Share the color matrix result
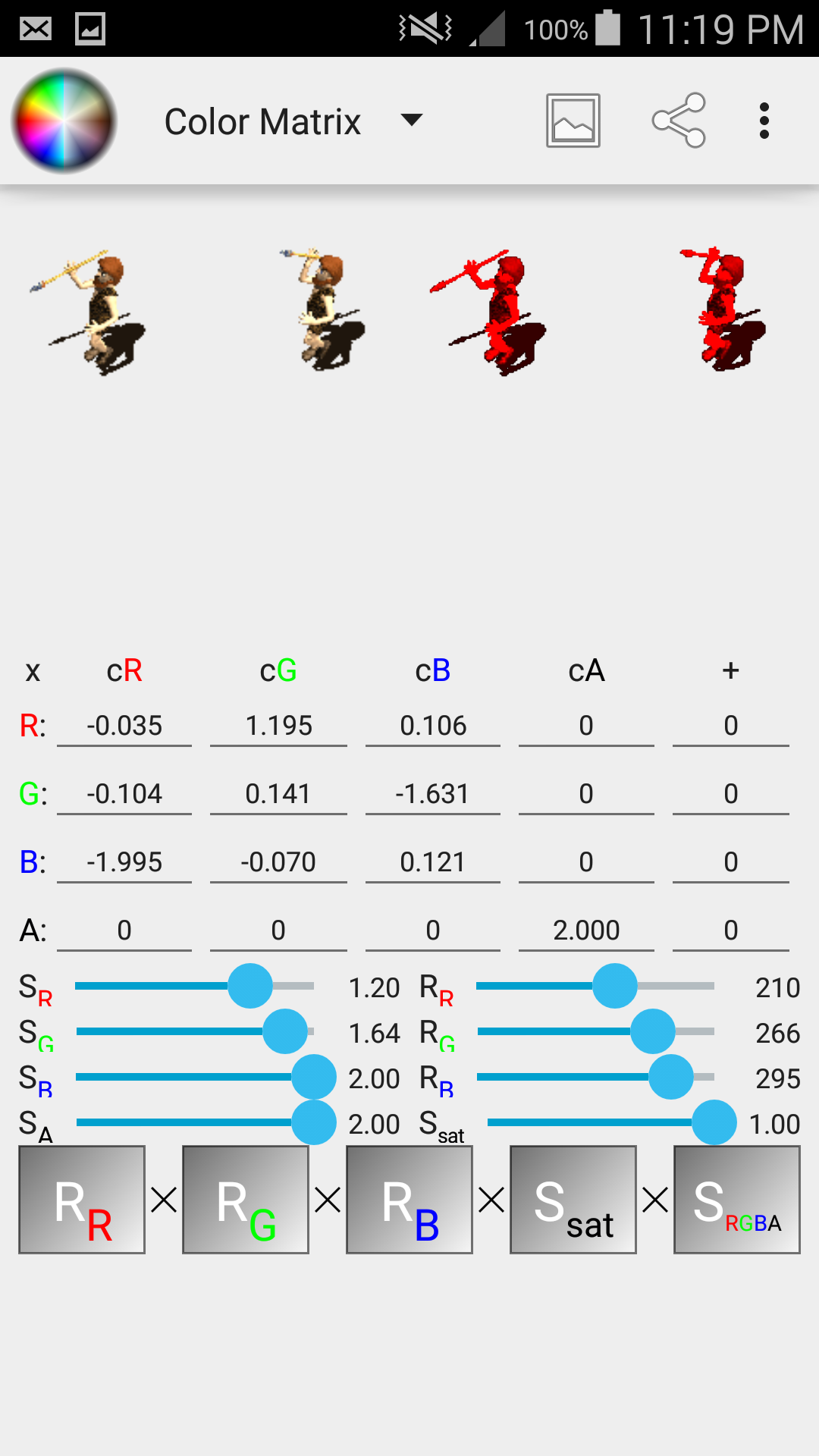The width and height of the screenshot is (819, 1456). tap(679, 121)
